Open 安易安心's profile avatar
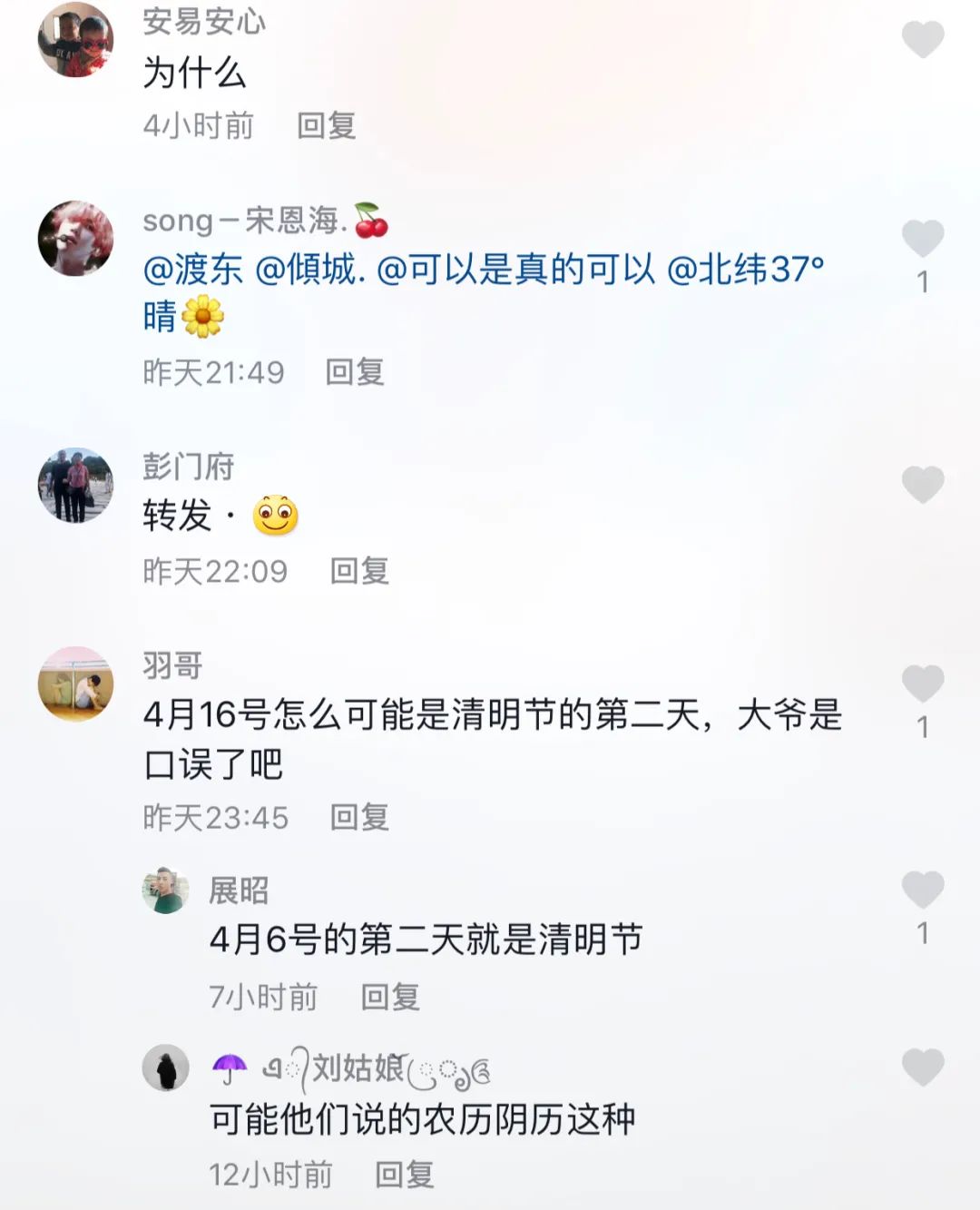Viewport: 980px width, 1210px height. [x=75, y=40]
